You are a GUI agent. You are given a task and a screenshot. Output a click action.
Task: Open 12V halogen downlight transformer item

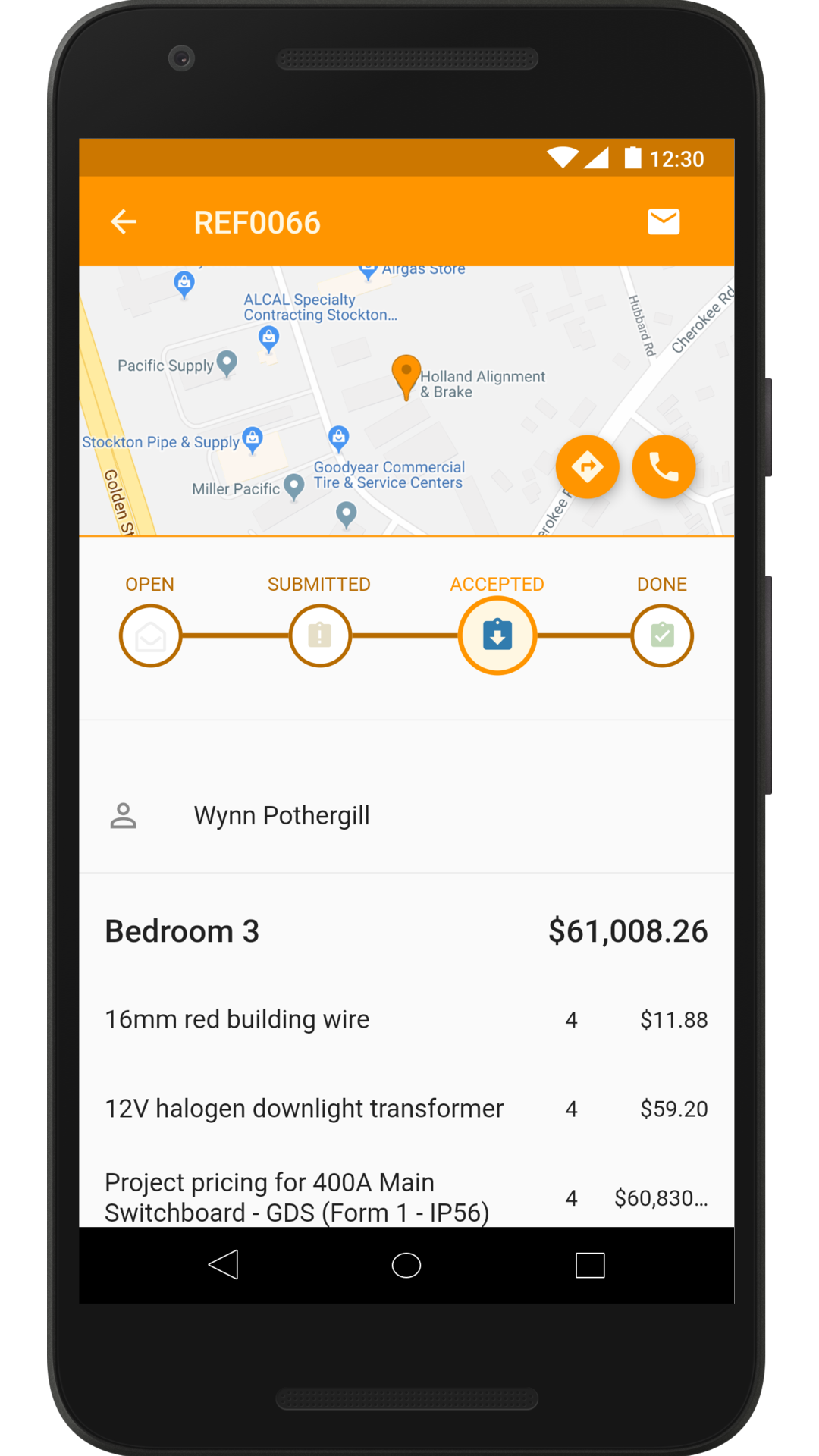[406, 1109]
